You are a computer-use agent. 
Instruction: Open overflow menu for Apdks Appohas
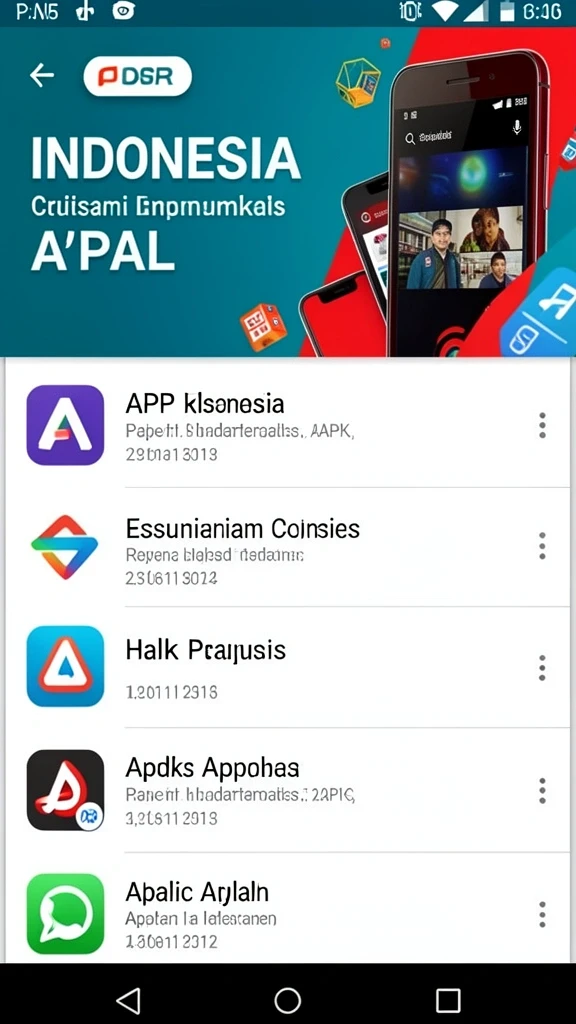click(x=542, y=790)
